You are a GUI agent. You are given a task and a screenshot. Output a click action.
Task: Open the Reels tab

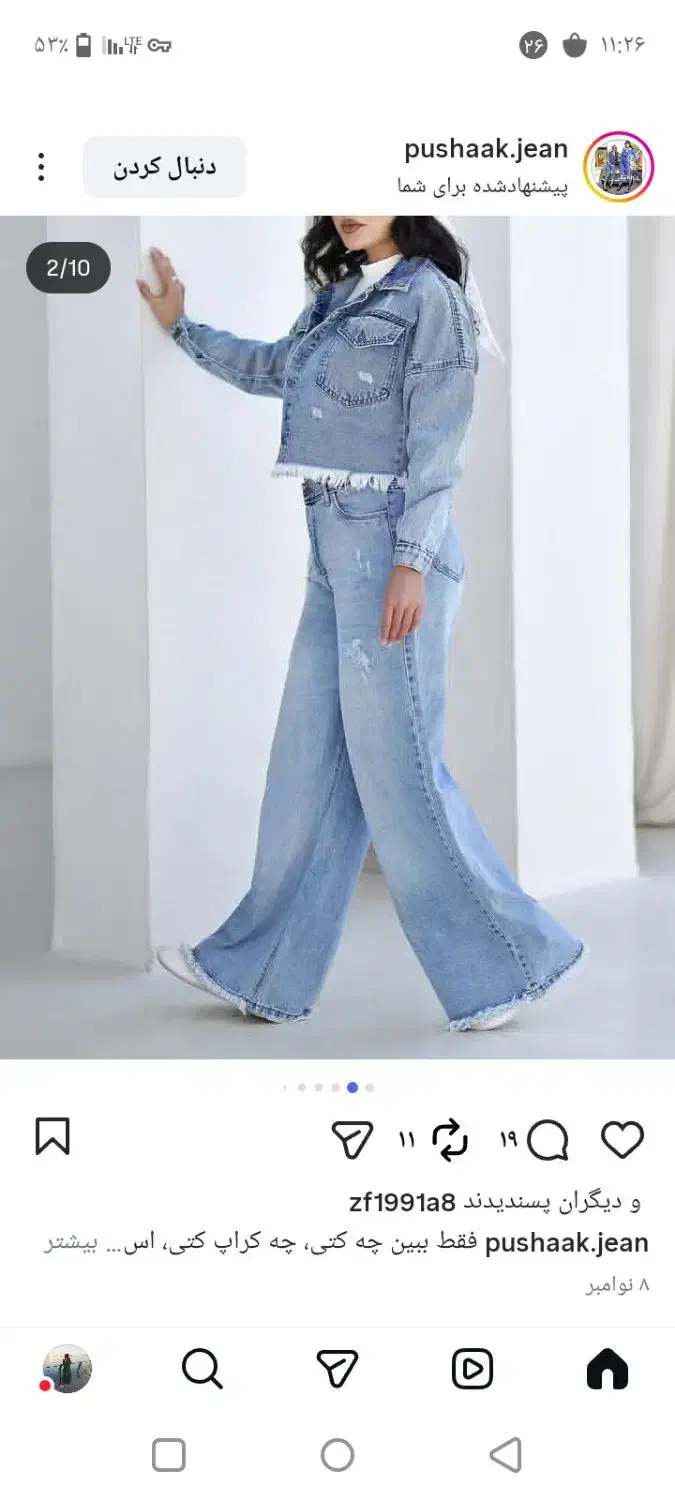pos(472,1369)
